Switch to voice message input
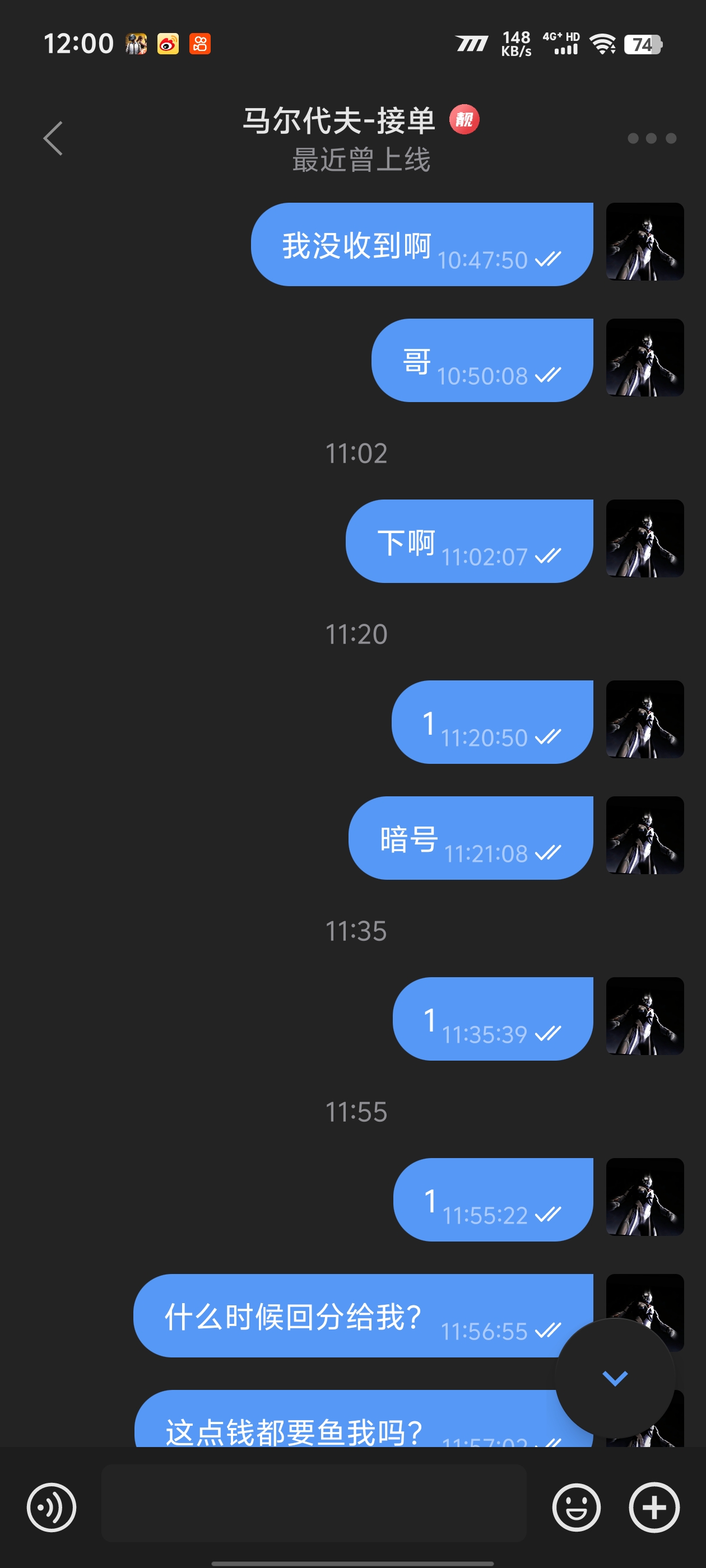 (52, 1507)
